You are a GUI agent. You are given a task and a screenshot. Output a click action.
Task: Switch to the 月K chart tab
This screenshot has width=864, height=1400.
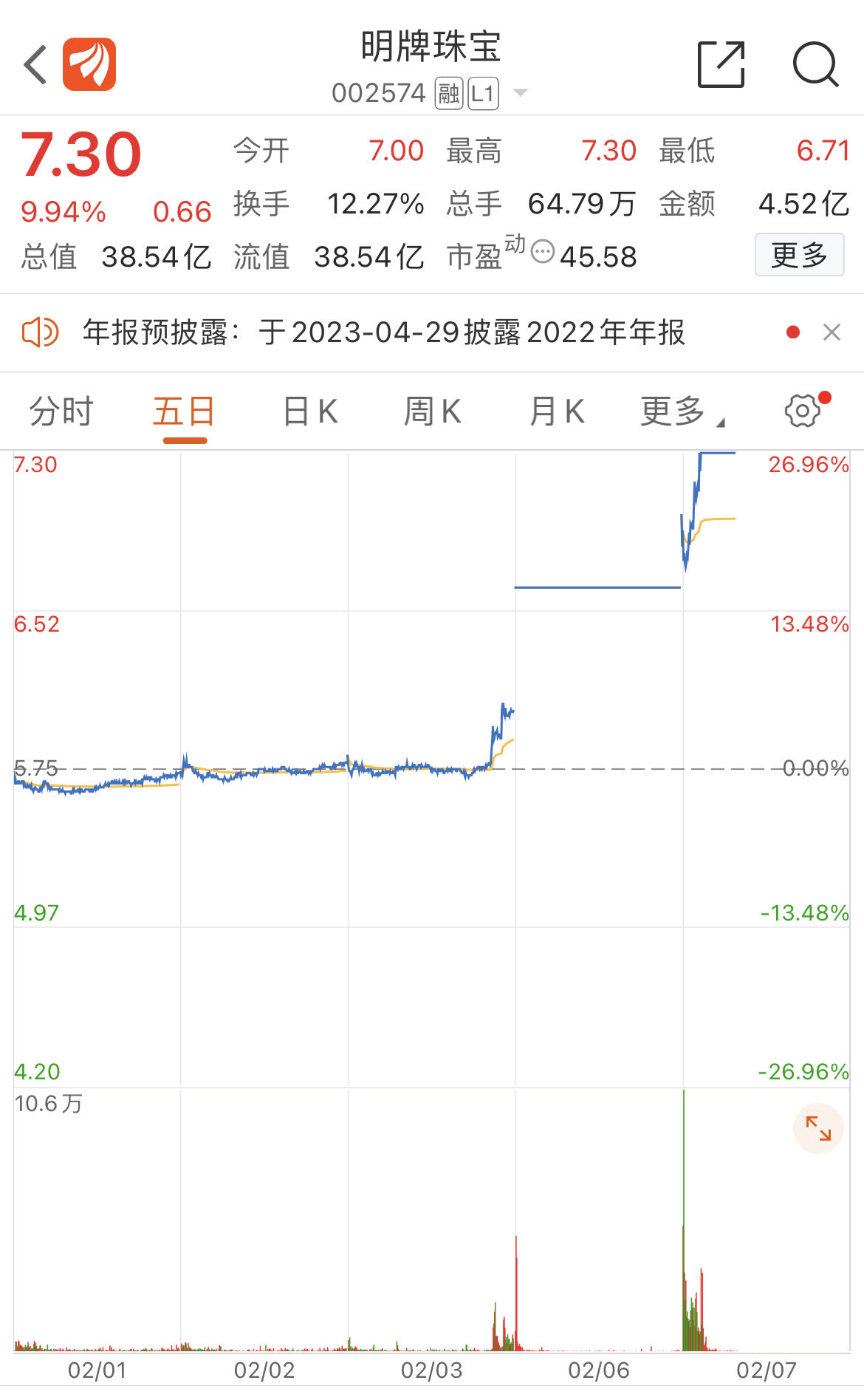click(557, 412)
